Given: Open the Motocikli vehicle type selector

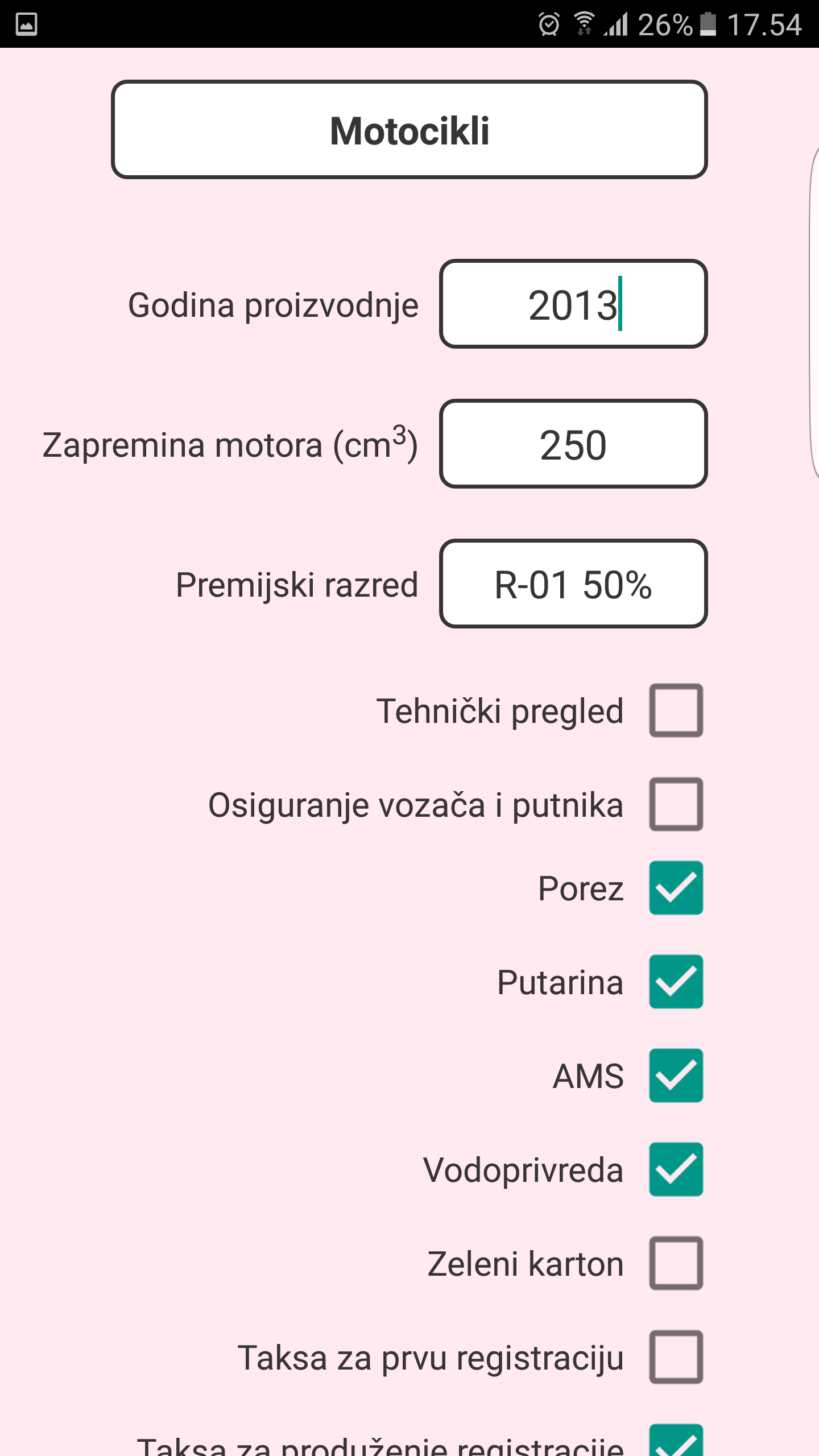Looking at the screenshot, I should (x=409, y=130).
